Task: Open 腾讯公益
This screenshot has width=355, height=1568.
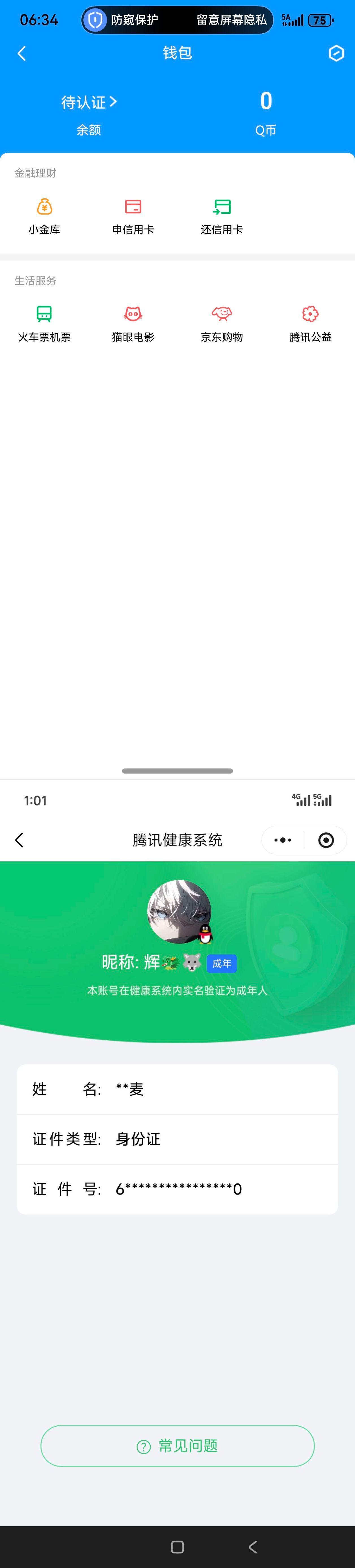Action: [x=311, y=324]
